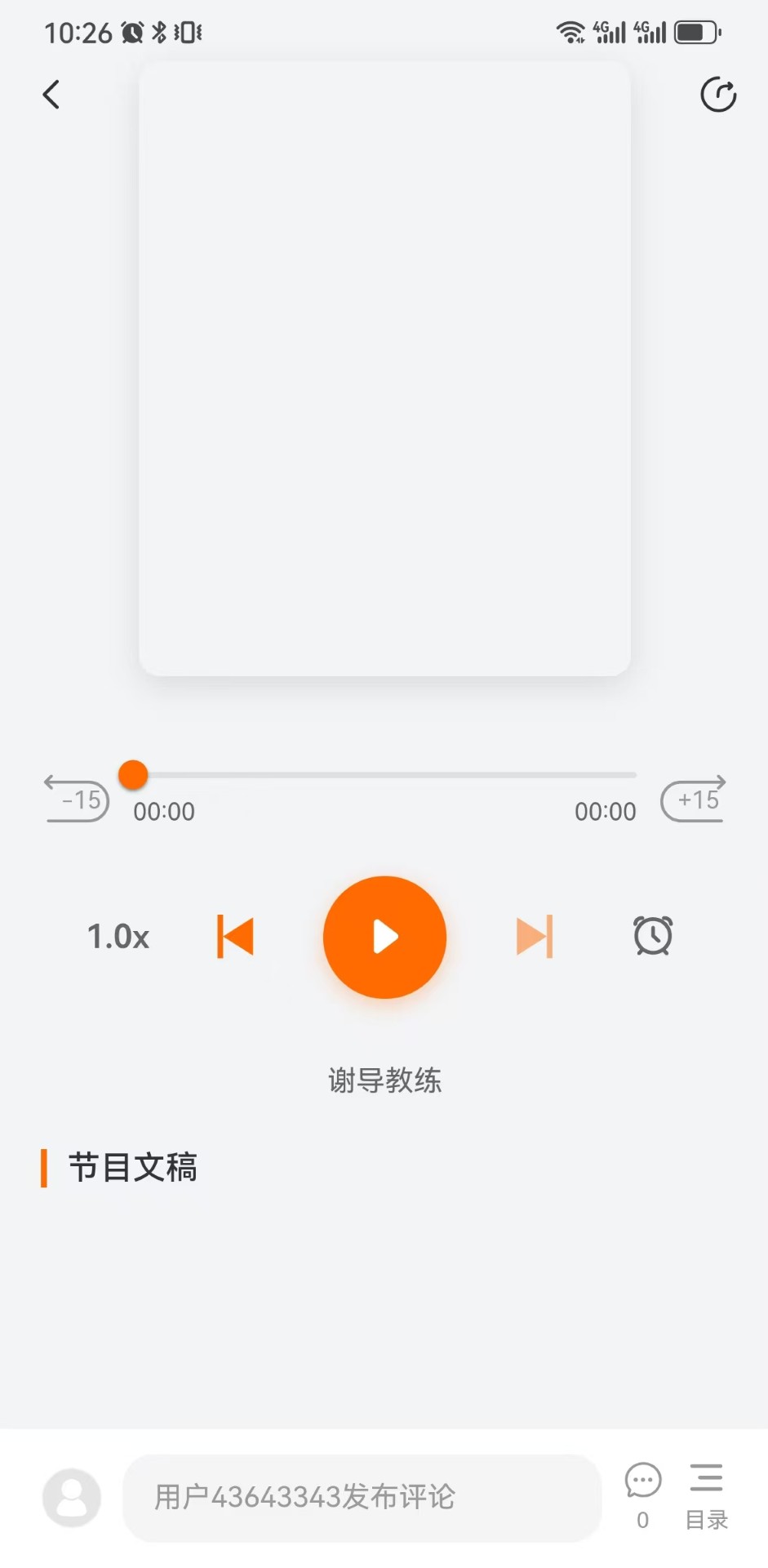The image size is (768, 1568).
Task: Change playback speed from 1.0x
Action: pyautogui.click(x=118, y=937)
